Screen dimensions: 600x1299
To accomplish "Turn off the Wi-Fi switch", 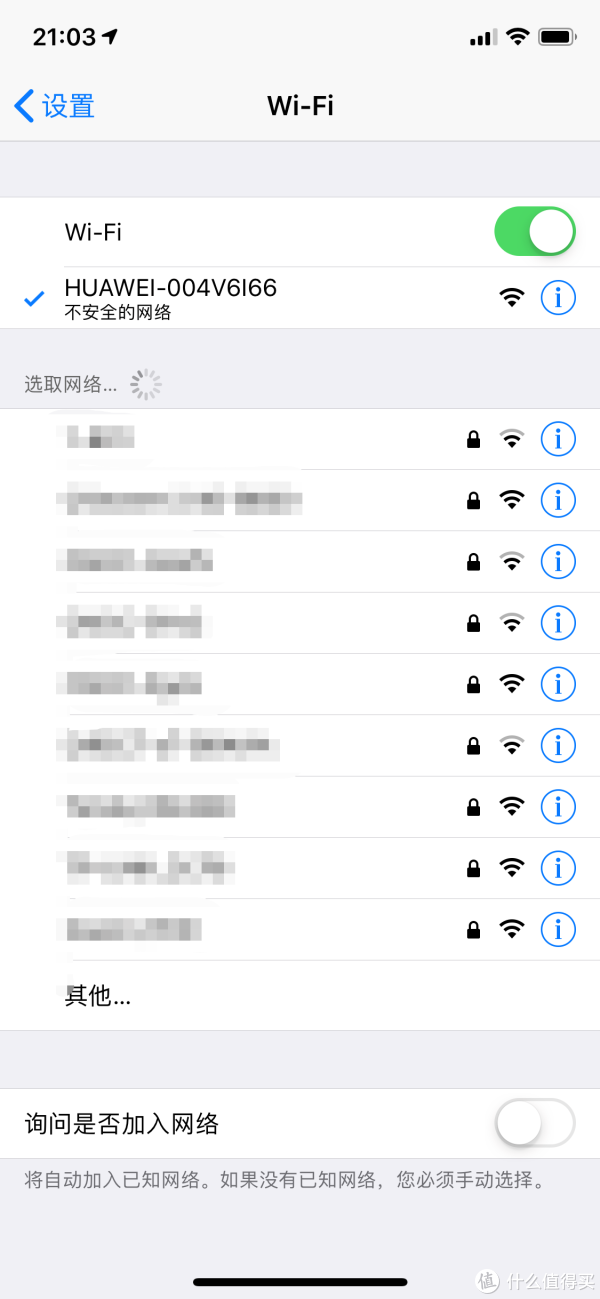I will click(535, 232).
